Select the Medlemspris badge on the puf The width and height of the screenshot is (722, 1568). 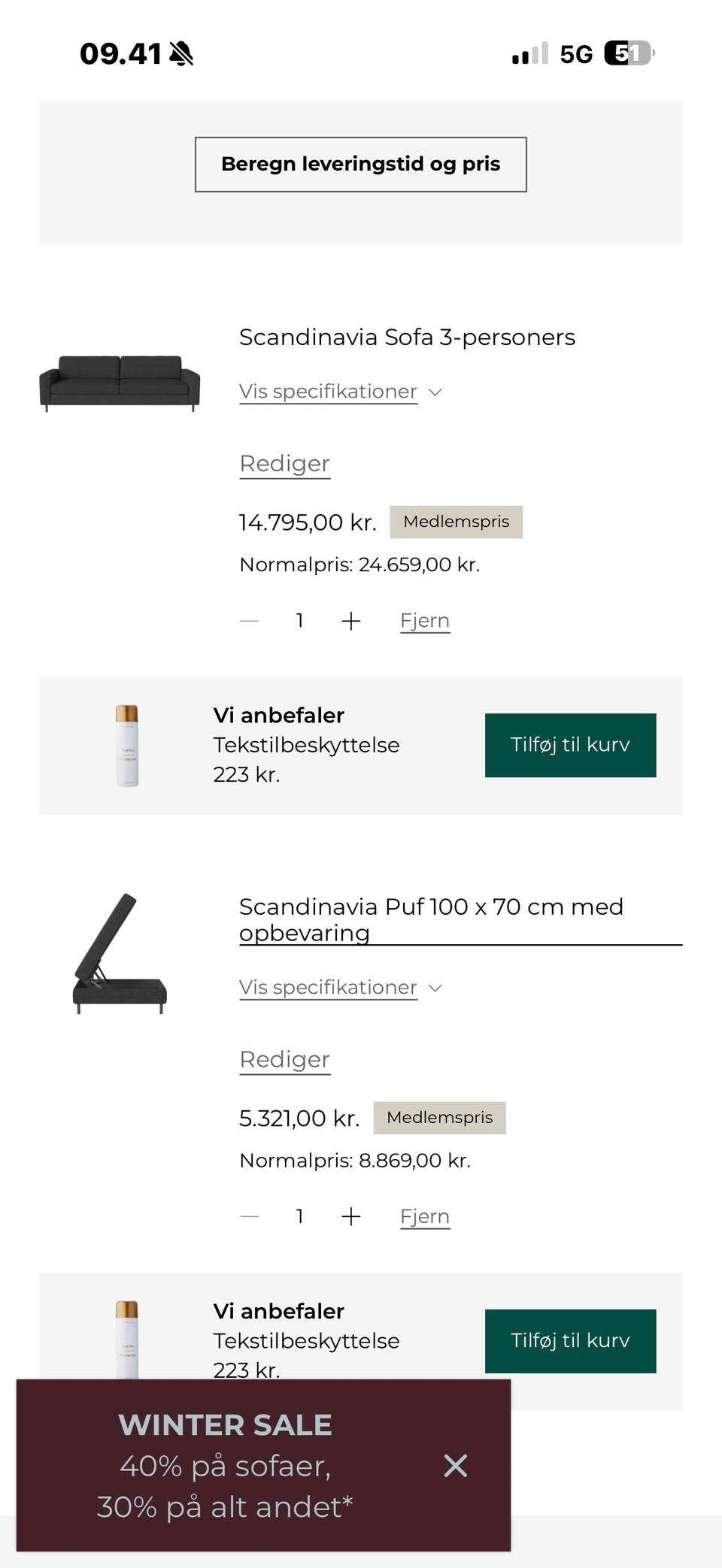(440, 1118)
